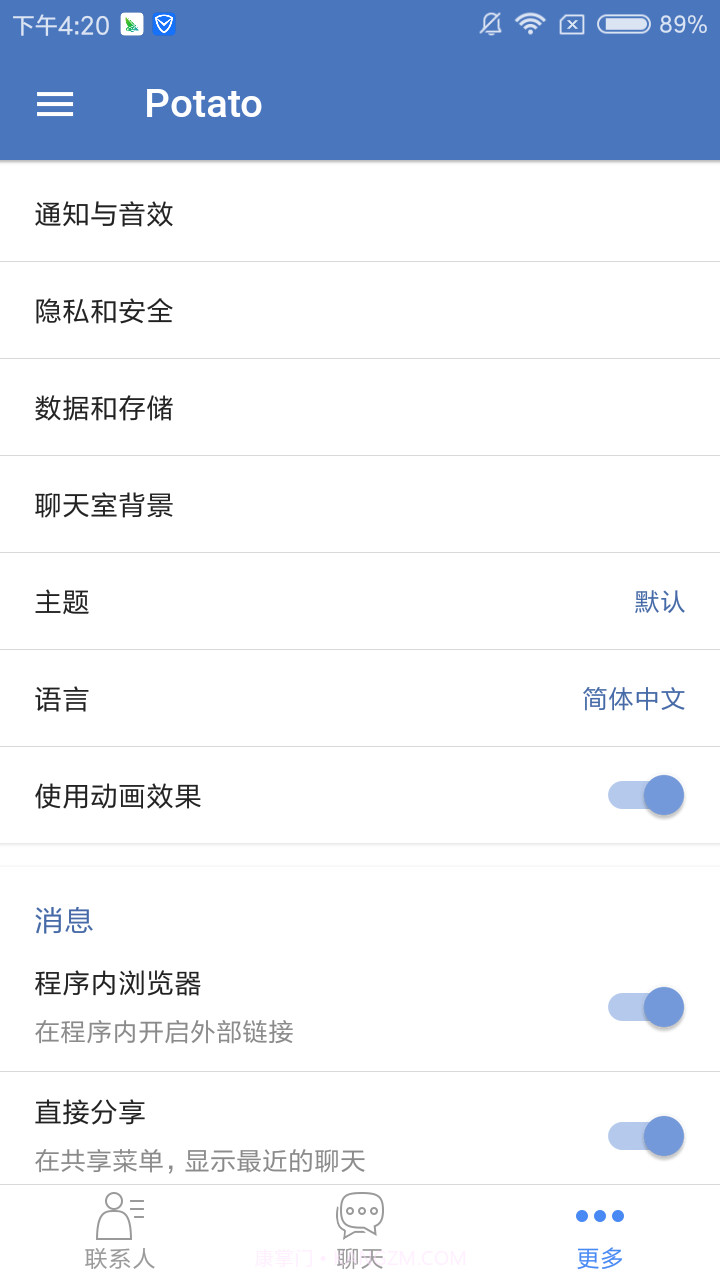Viewport: 720px width, 1280px height.
Task: Tap the Potato title in the header
Action: pos(203,103)
